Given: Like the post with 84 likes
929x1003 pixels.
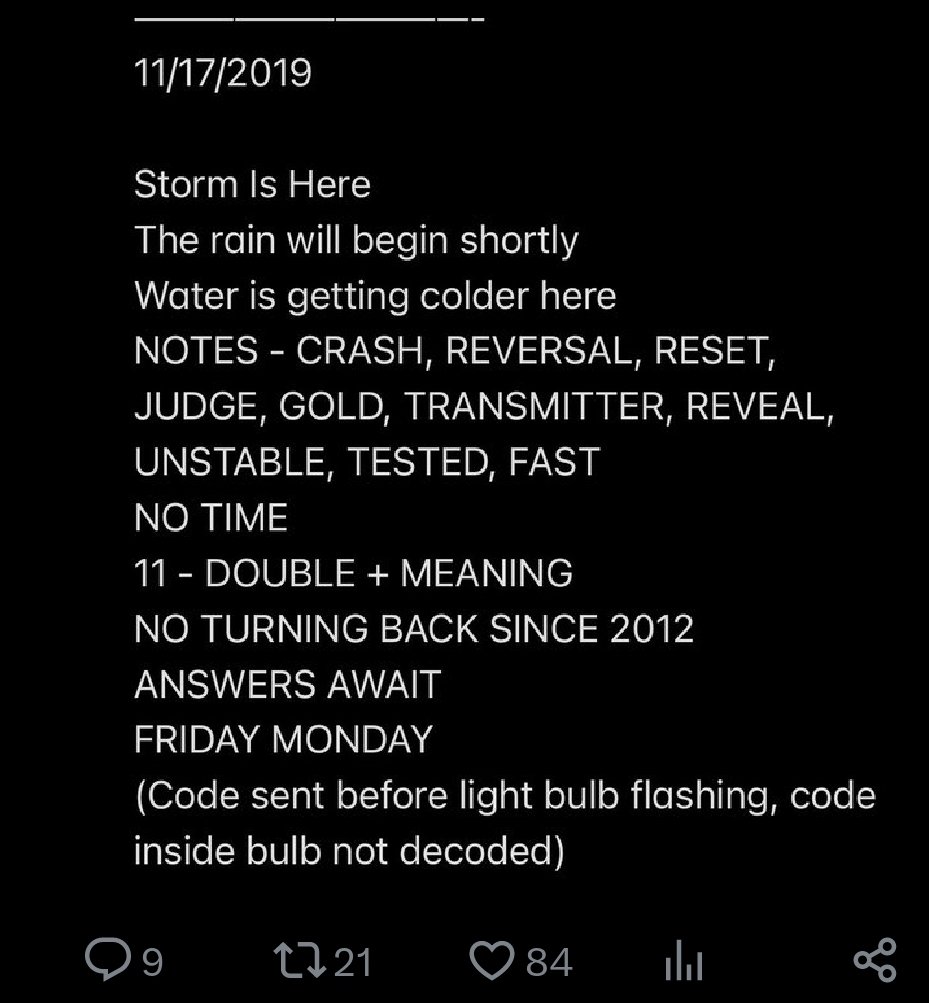Looking at the screenshot, I should pos(493,961).
